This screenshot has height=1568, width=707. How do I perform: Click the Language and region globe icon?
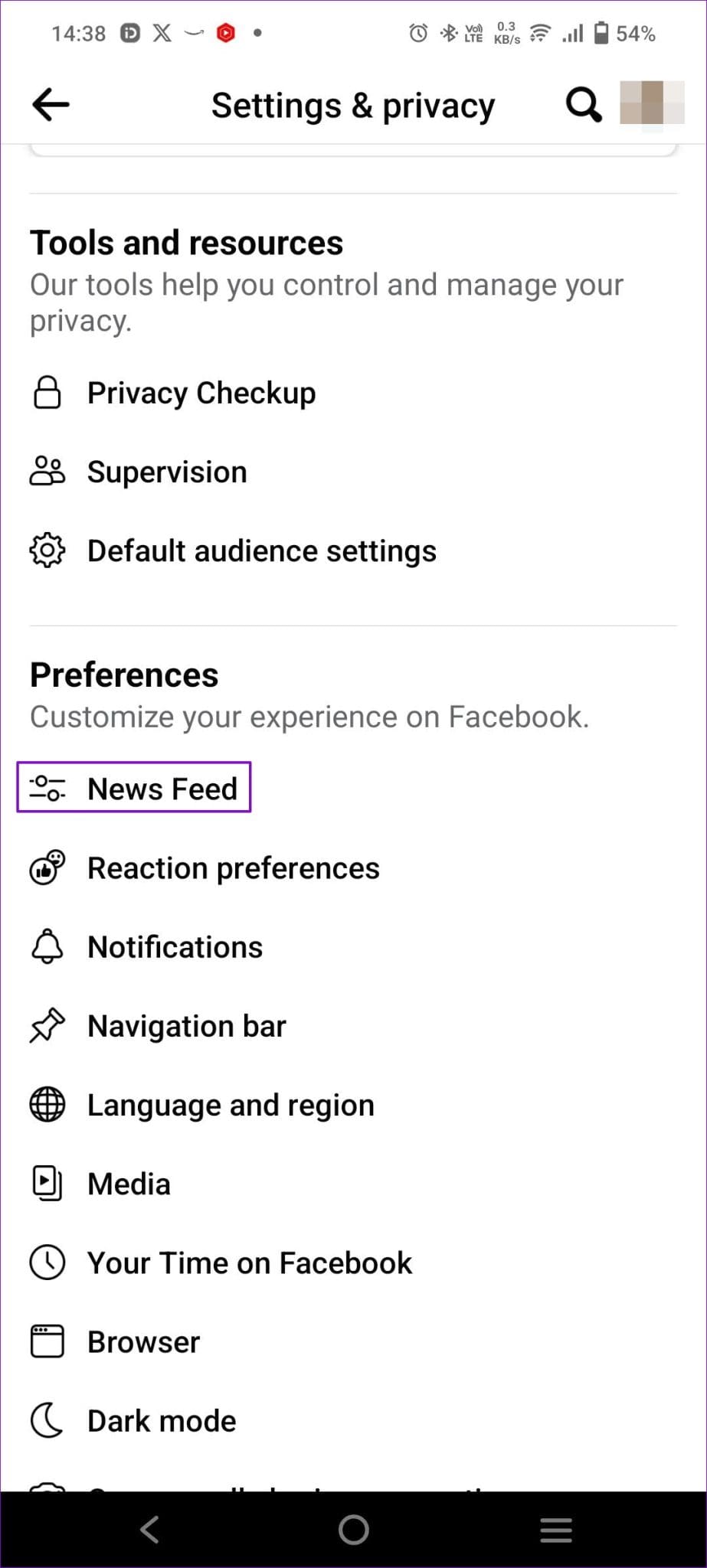tap(47, 1105)
